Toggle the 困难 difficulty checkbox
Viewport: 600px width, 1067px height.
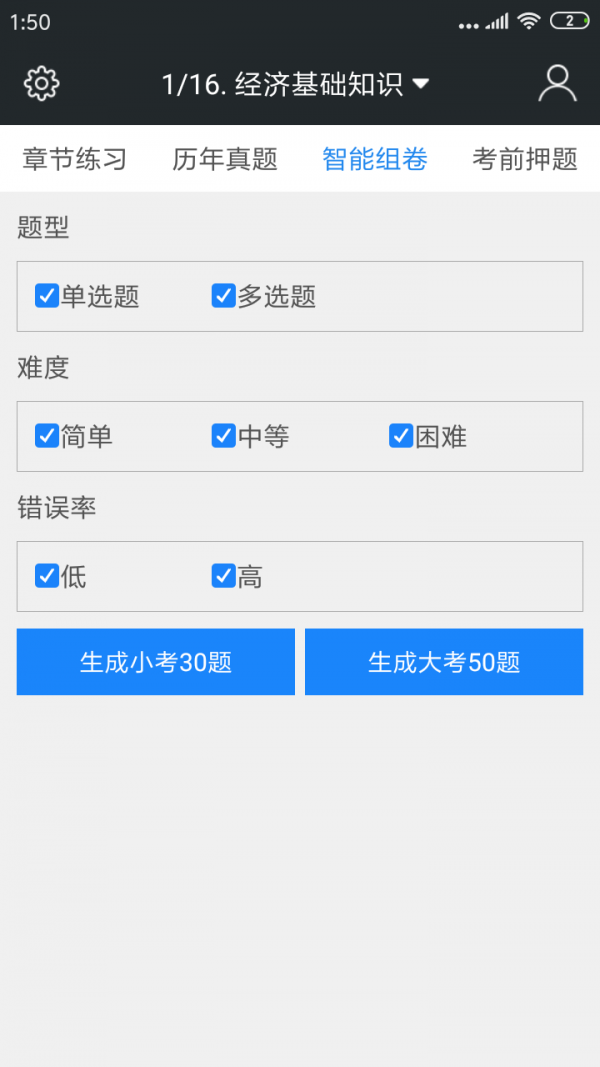(401, 436)
